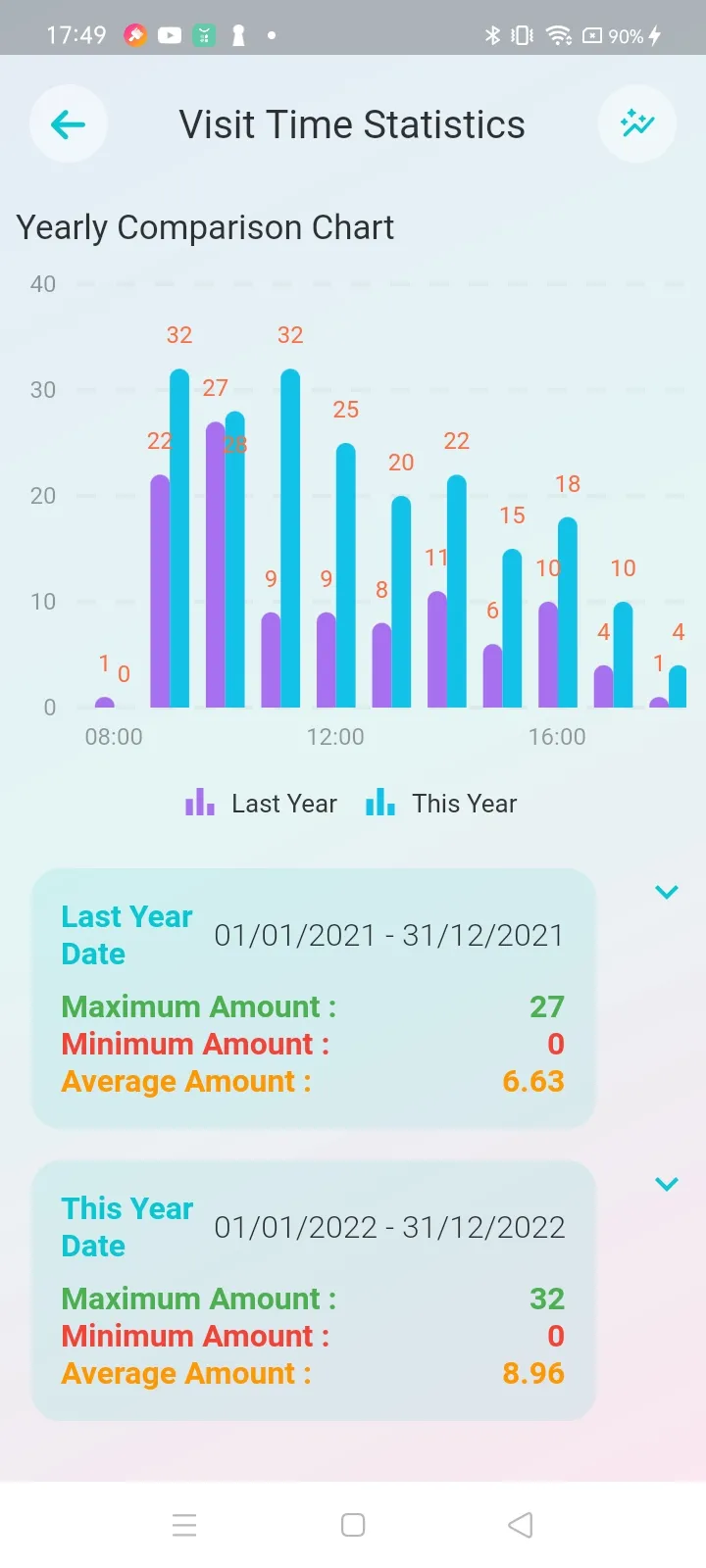Select the Visit Time Statistics title
706x1568 pixels.
[x=351, y=123]
